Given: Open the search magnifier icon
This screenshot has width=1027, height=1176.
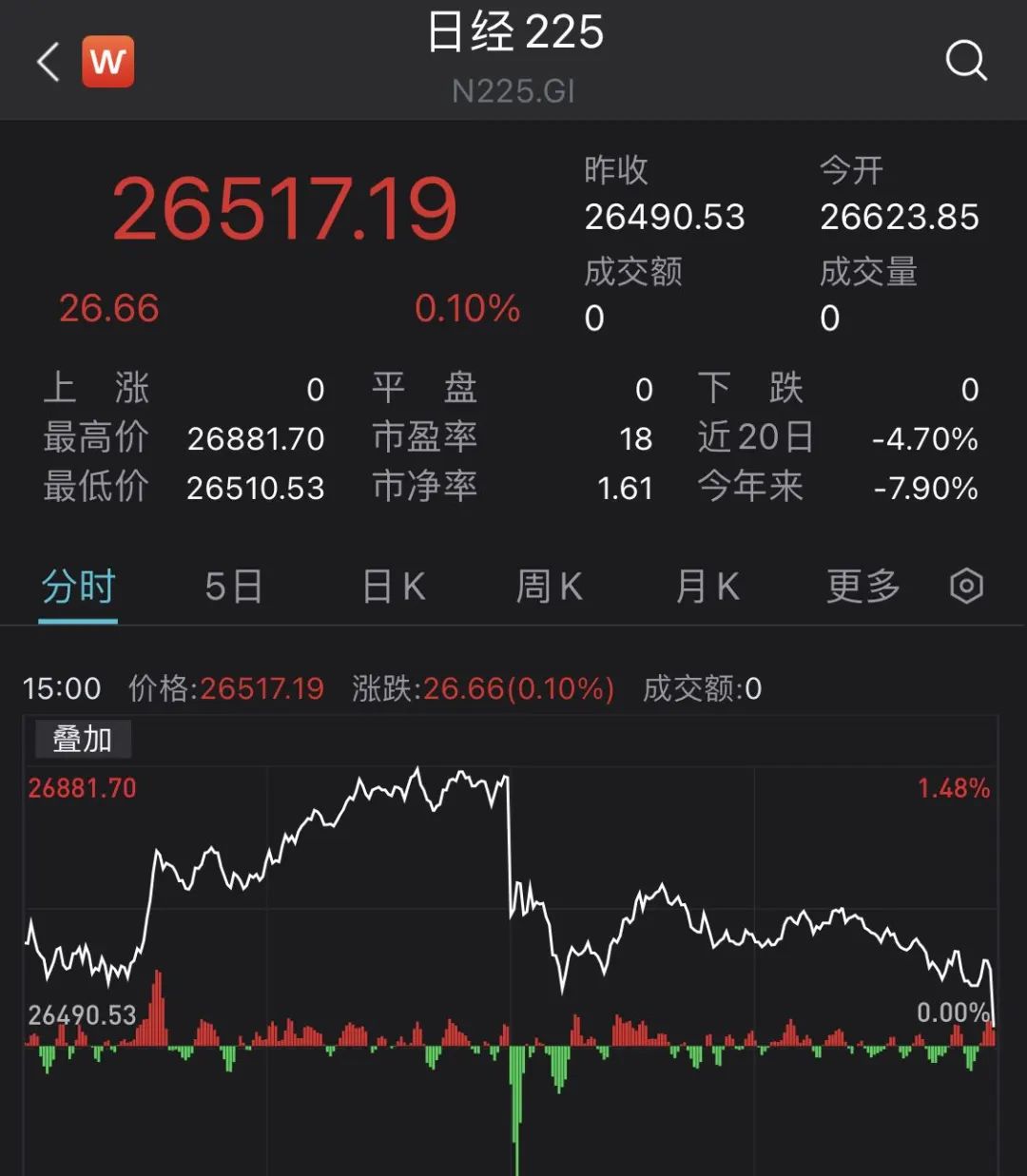Looking at the screenshot, I should pos(965,62).
